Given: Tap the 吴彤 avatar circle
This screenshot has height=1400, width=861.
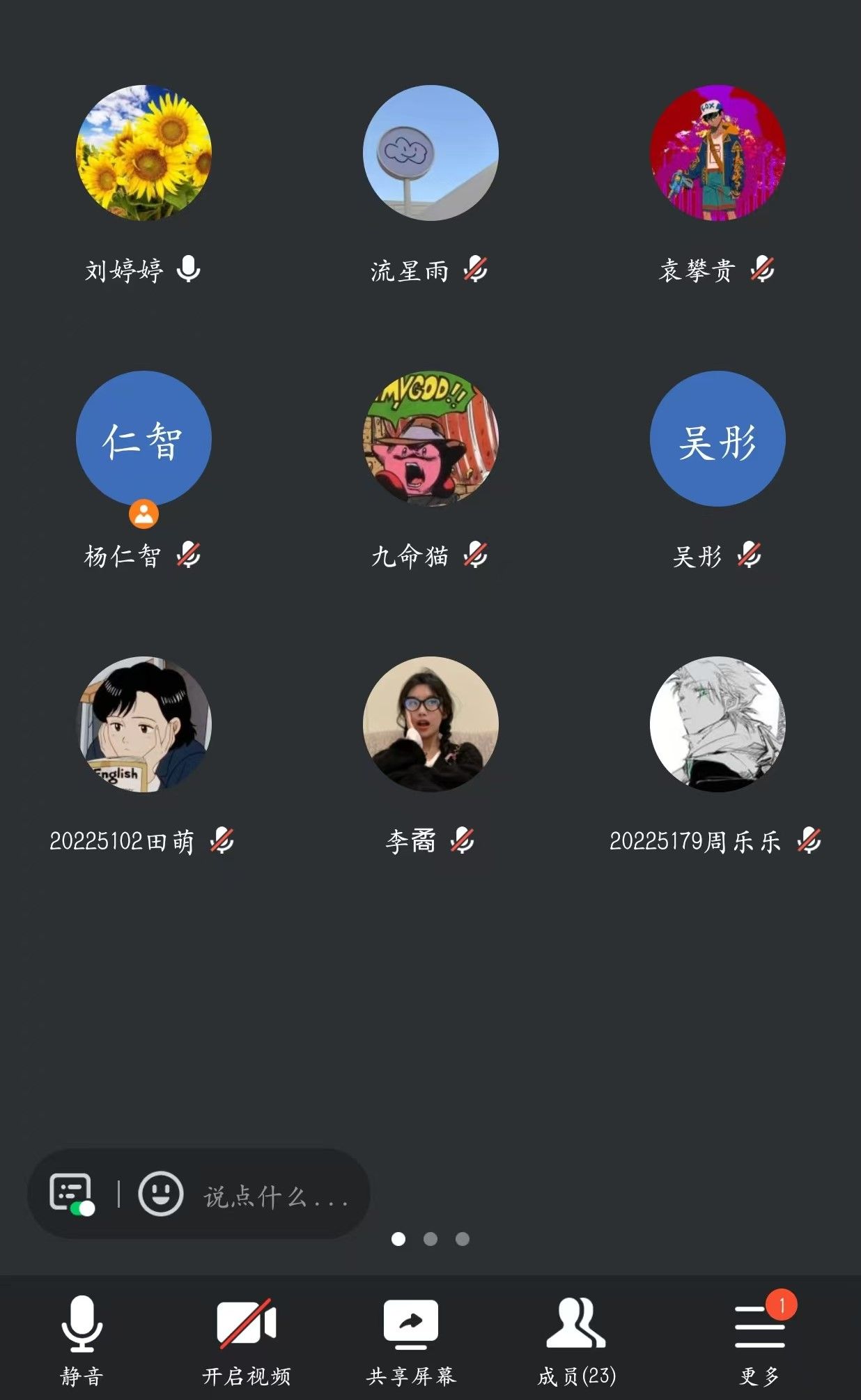Looking at the screenshot, I should click(x=717, y=438).
